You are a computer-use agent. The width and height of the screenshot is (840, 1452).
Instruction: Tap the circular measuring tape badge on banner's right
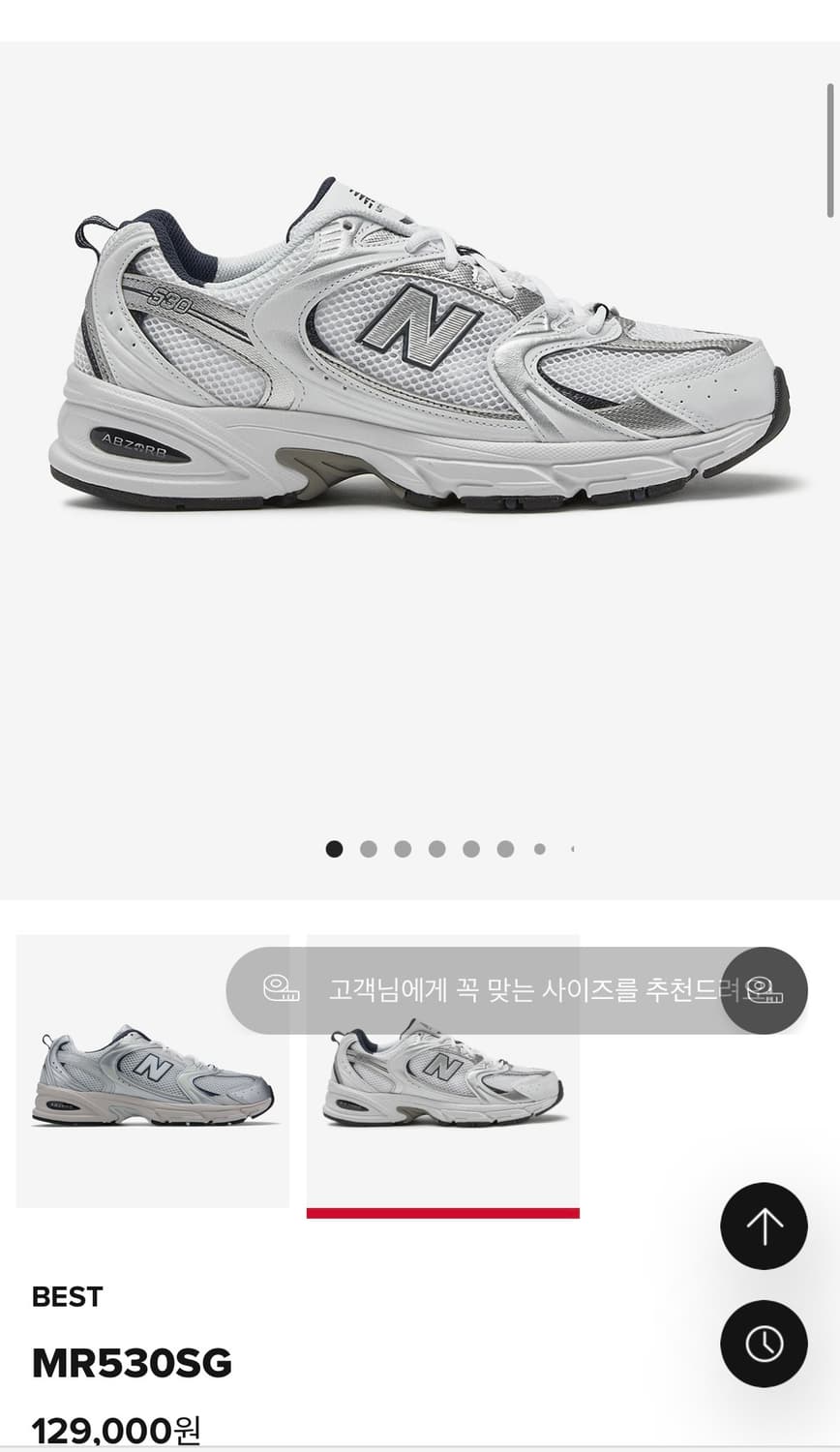tap(766, 988)
